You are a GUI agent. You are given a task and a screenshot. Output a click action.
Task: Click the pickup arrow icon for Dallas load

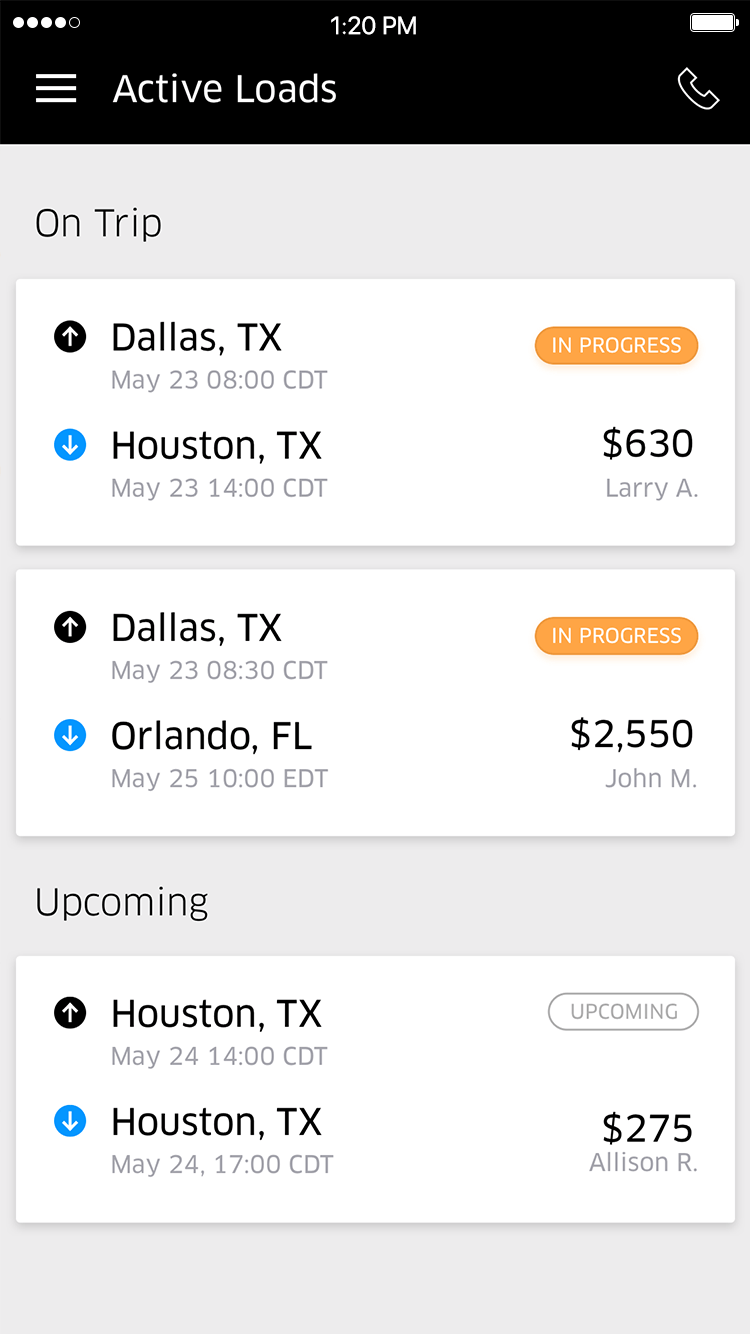tap(70, 336)
